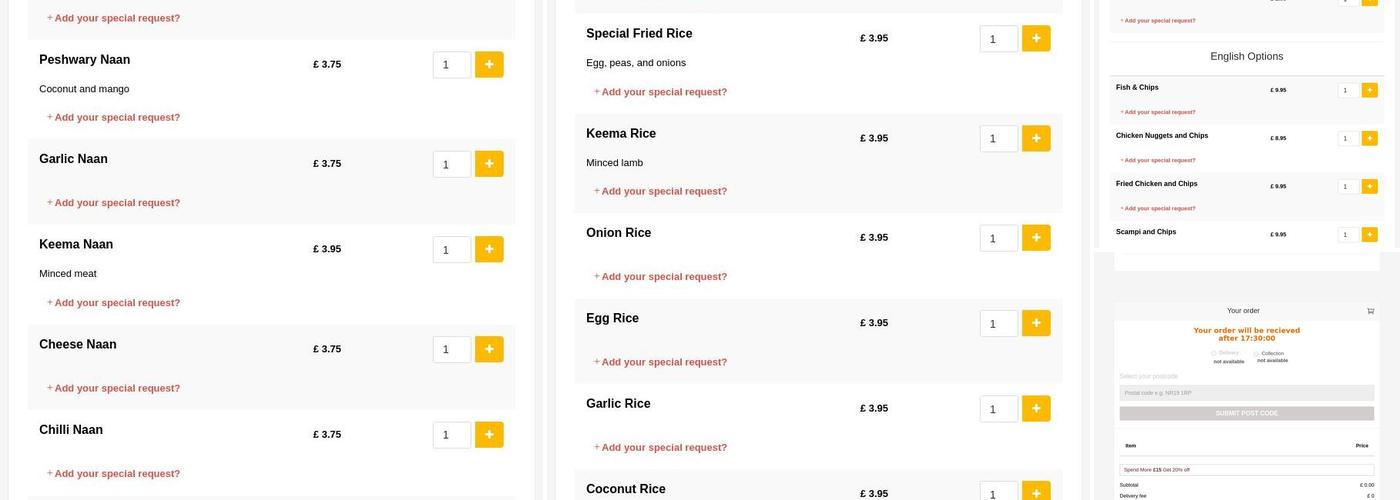
Task: Select the Collection option
Action: 1257,354
